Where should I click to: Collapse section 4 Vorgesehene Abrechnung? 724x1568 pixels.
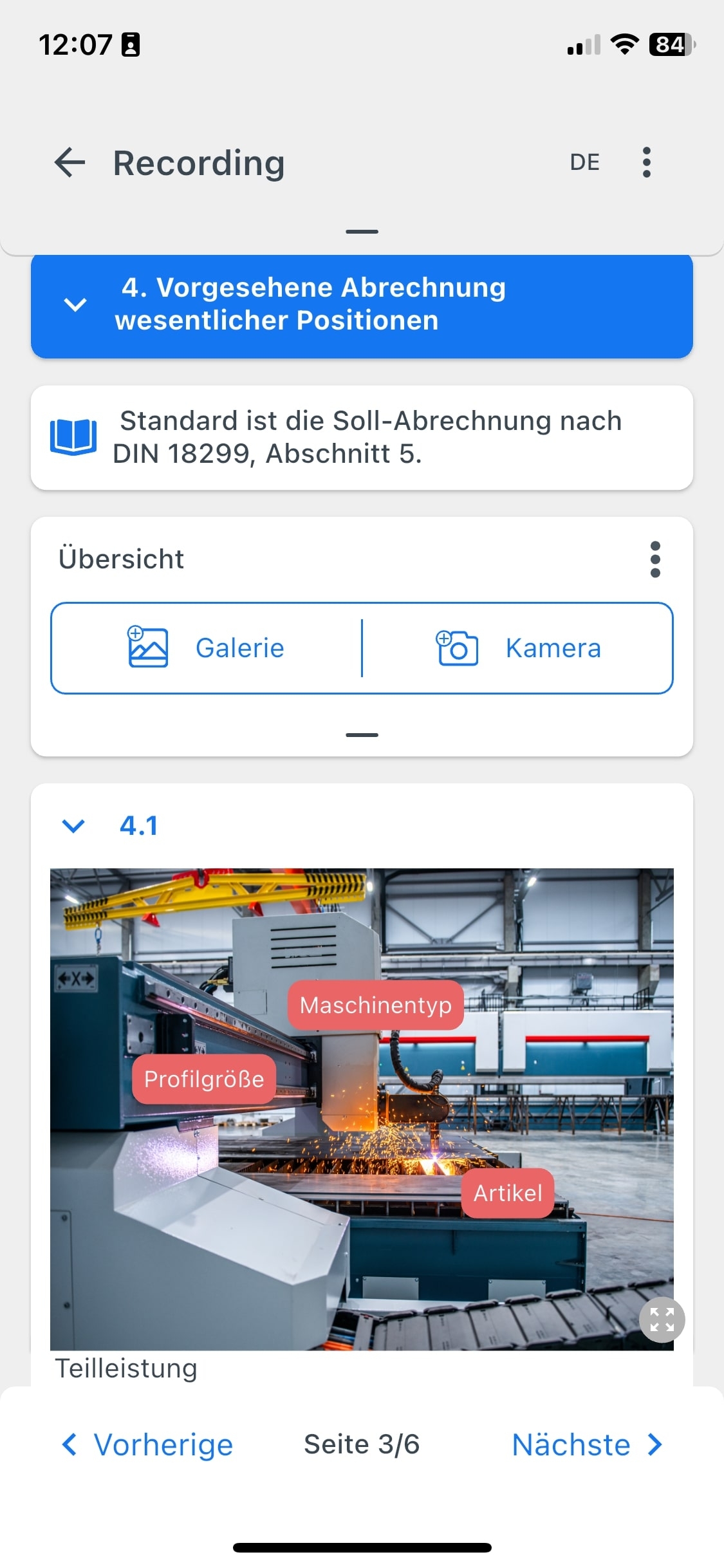click(75, 304)
